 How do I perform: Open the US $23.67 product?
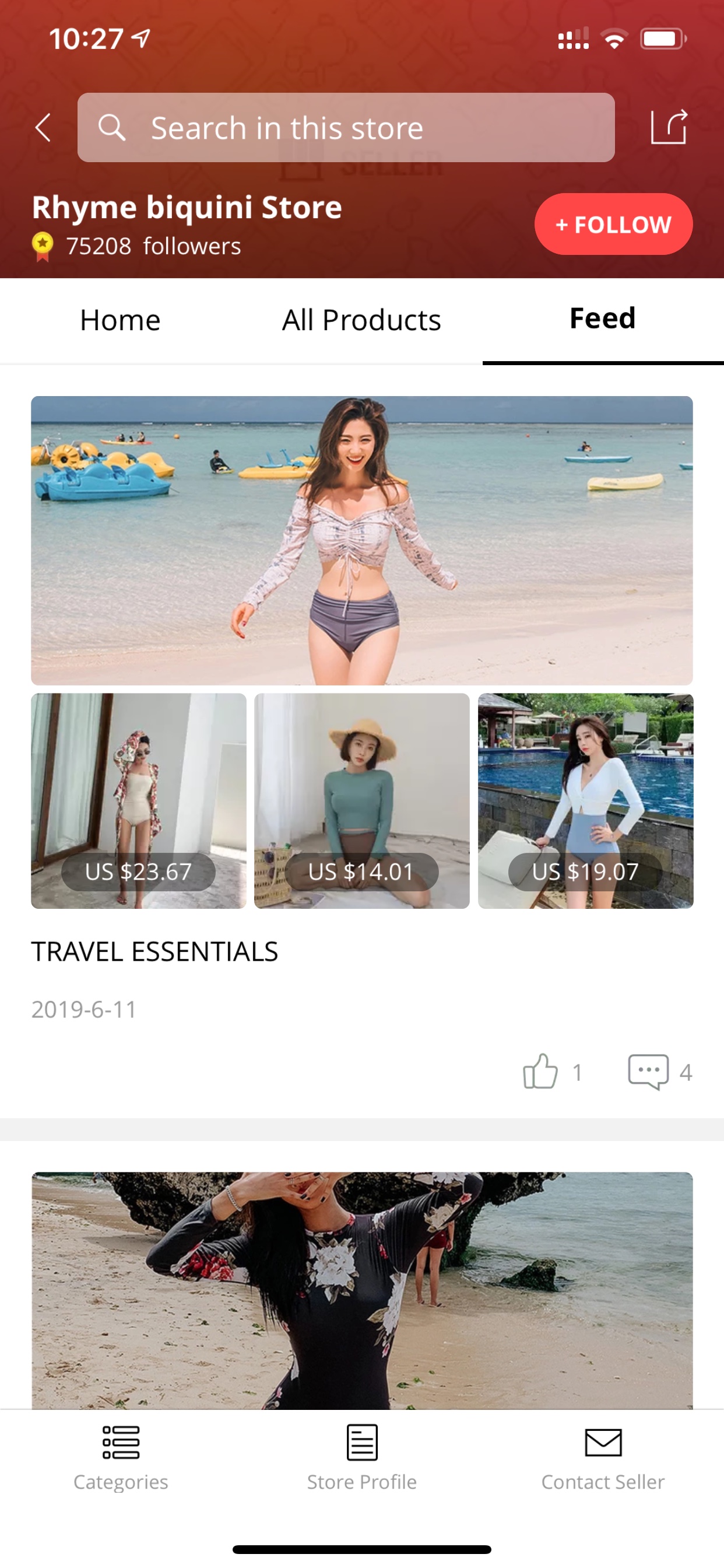[x=139, y=801]
